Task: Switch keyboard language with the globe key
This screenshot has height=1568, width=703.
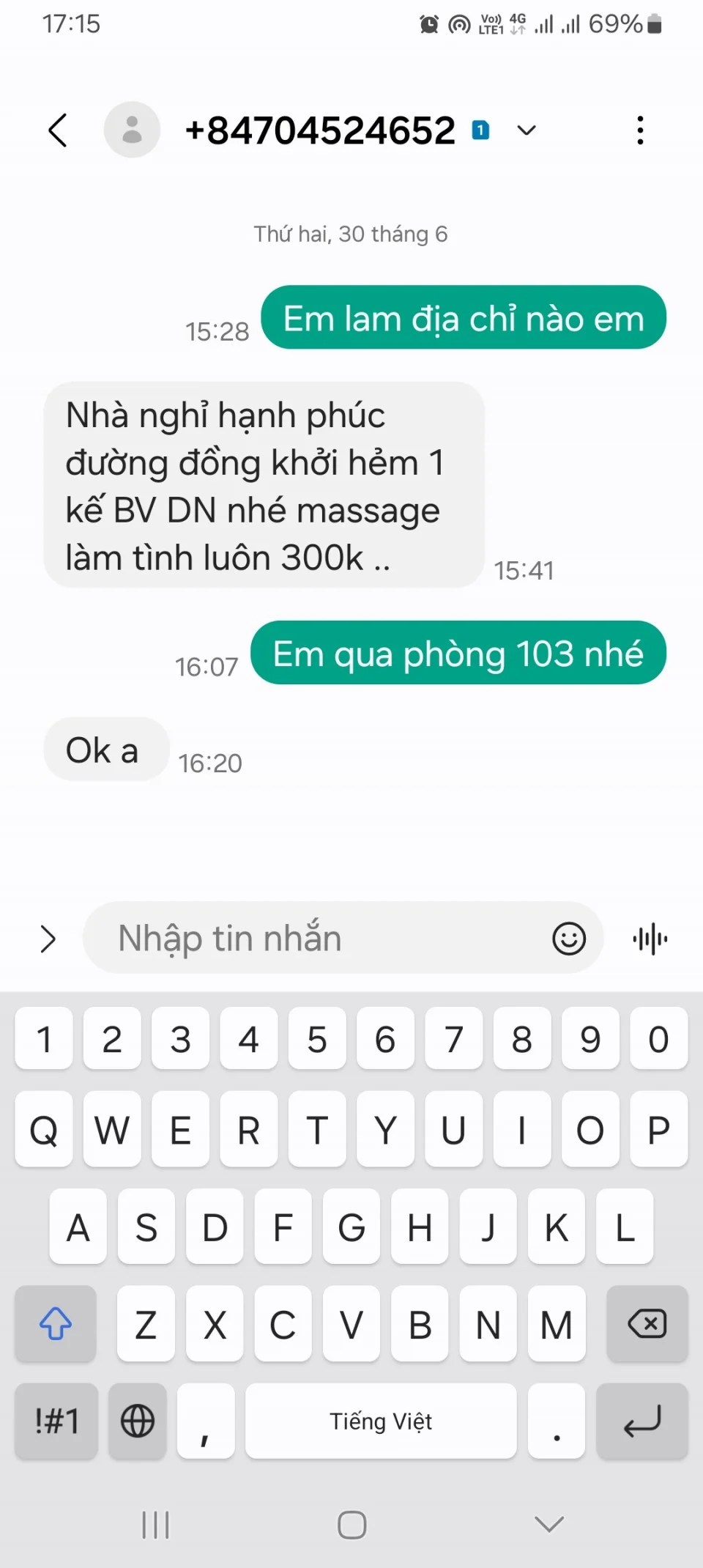Action: pyautogui.click(x=137, y=1421)
